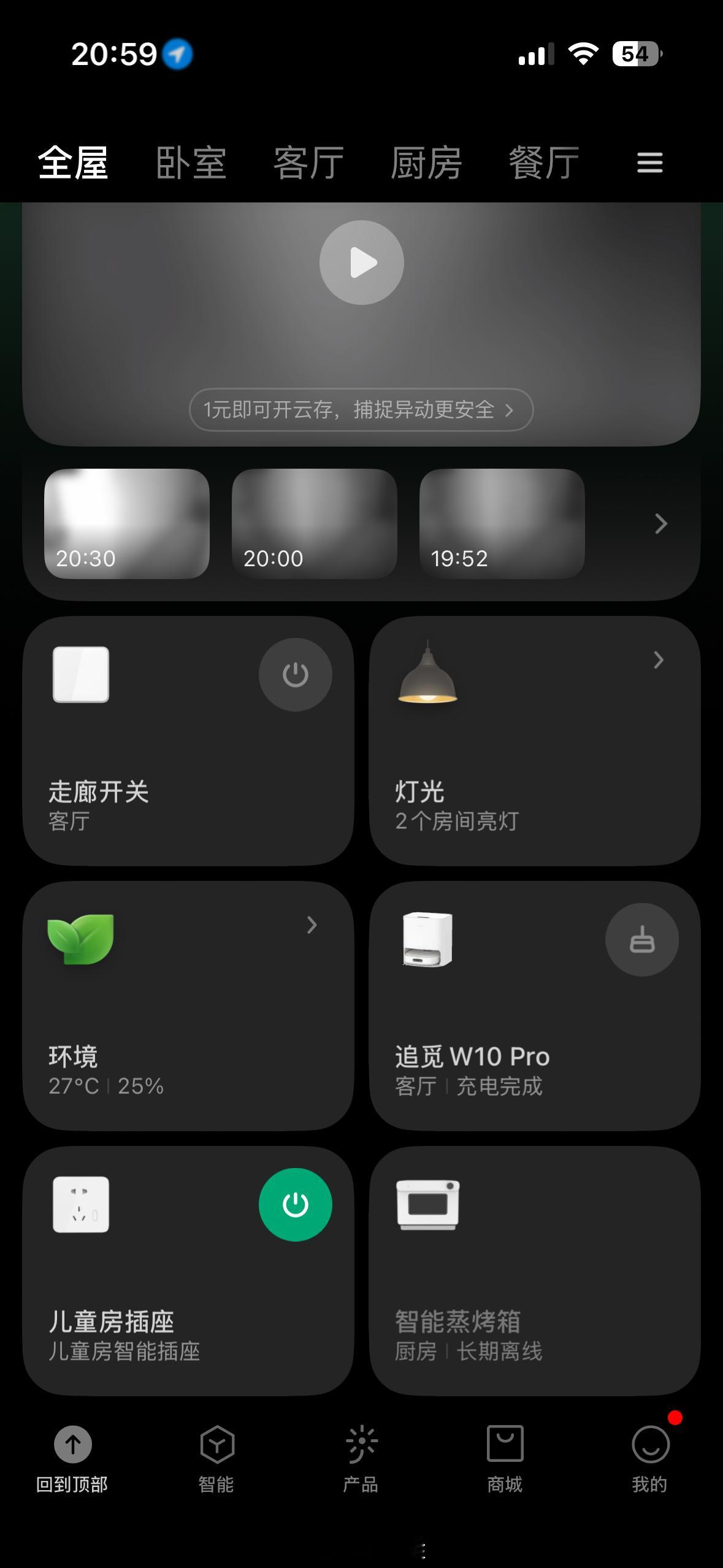
Task: Expand the 灯光 card via its chevron
Action: [658, 661]
